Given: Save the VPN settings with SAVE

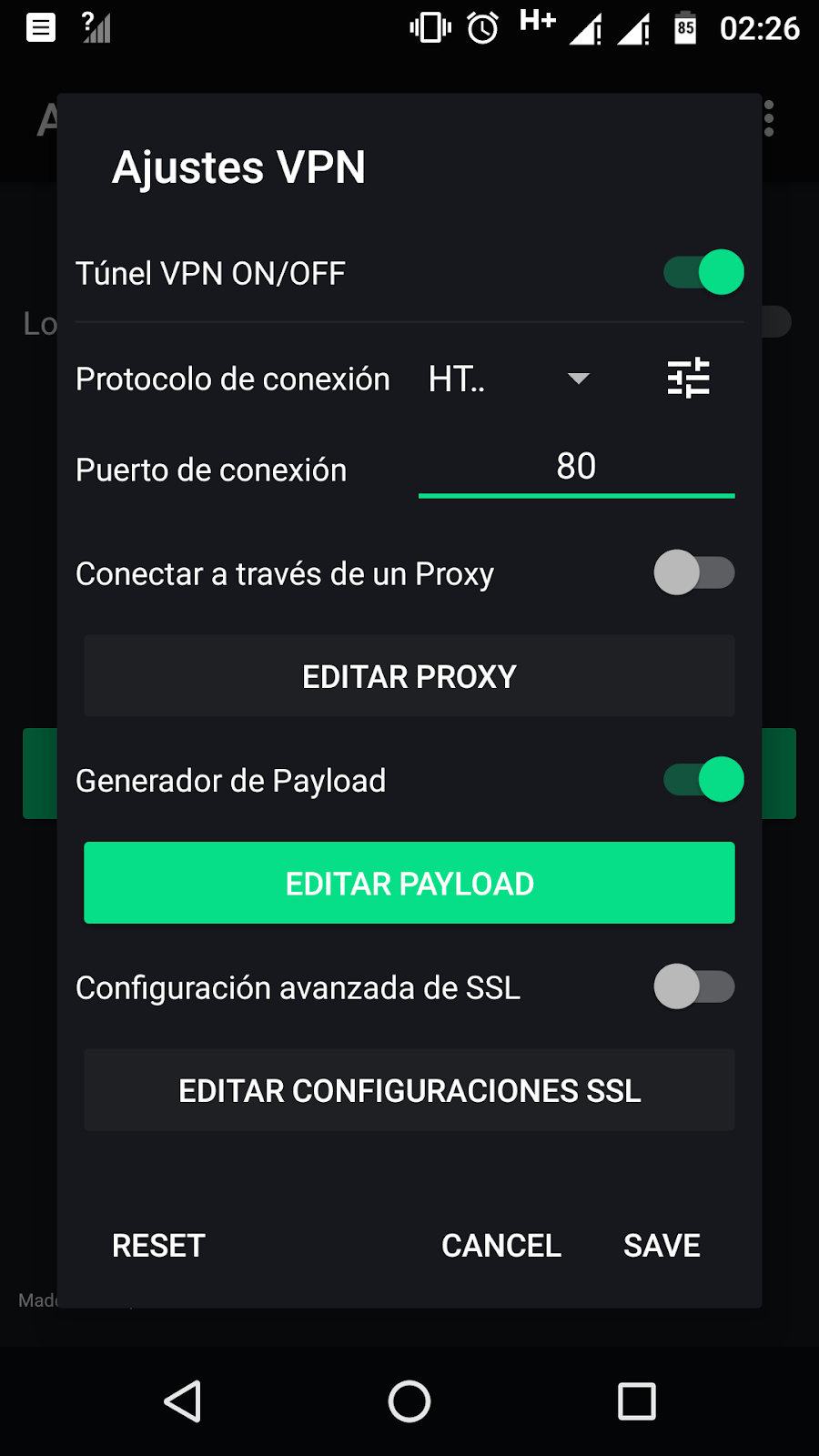Looking at the screenshot, I should pos(662,1246).
